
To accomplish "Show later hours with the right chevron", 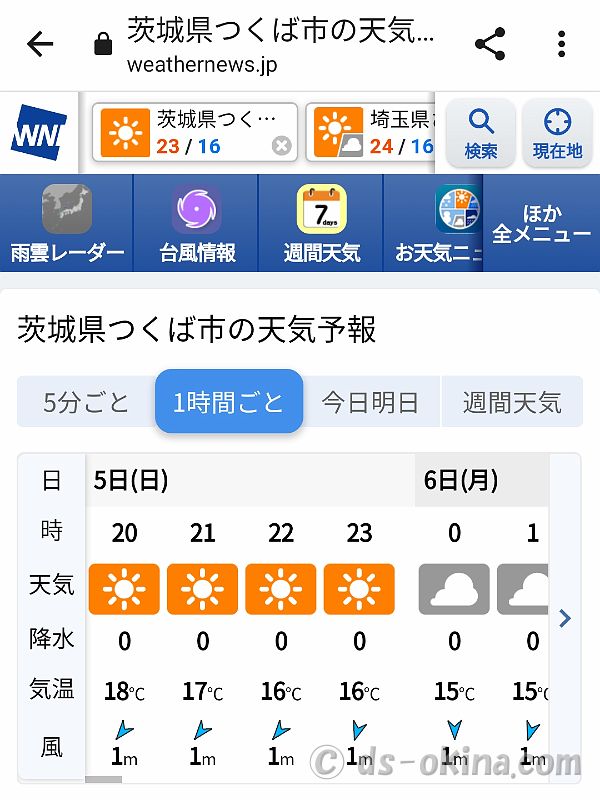I will tap(565, 618).
